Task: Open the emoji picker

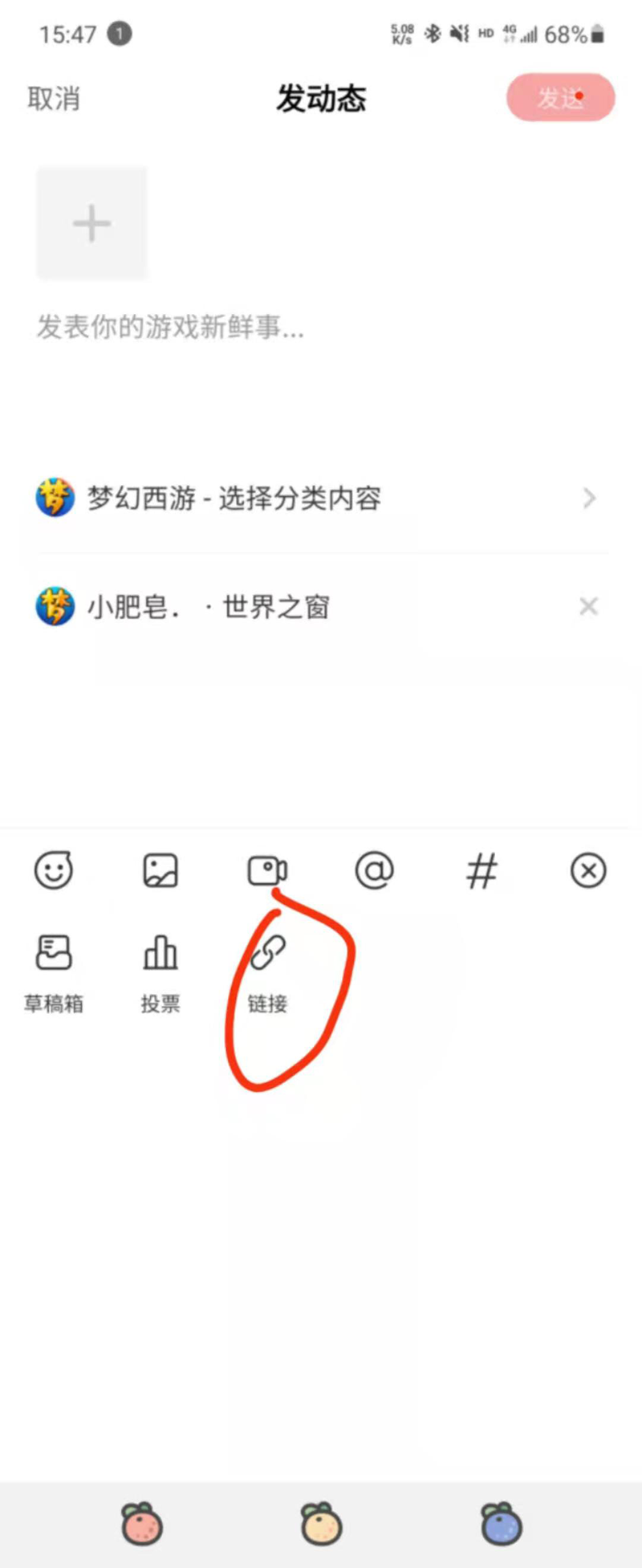Action: click(x=54, y=870)
